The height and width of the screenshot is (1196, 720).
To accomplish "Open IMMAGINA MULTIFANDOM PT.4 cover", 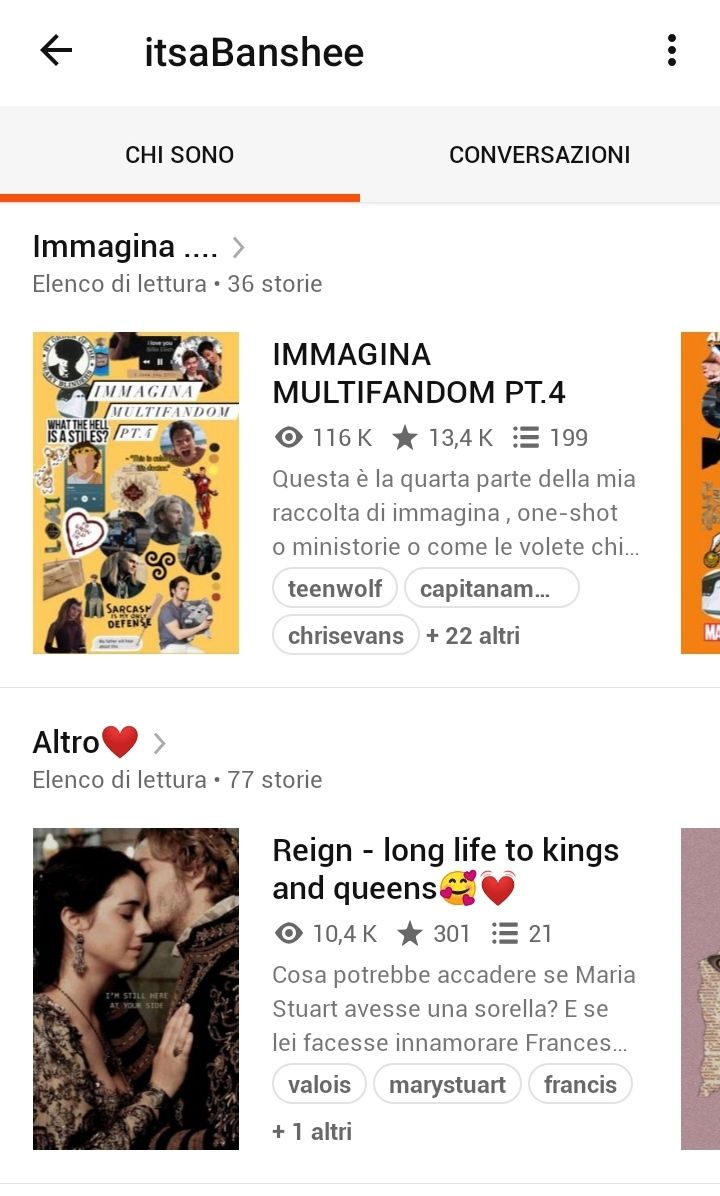I will click(136, 493).
